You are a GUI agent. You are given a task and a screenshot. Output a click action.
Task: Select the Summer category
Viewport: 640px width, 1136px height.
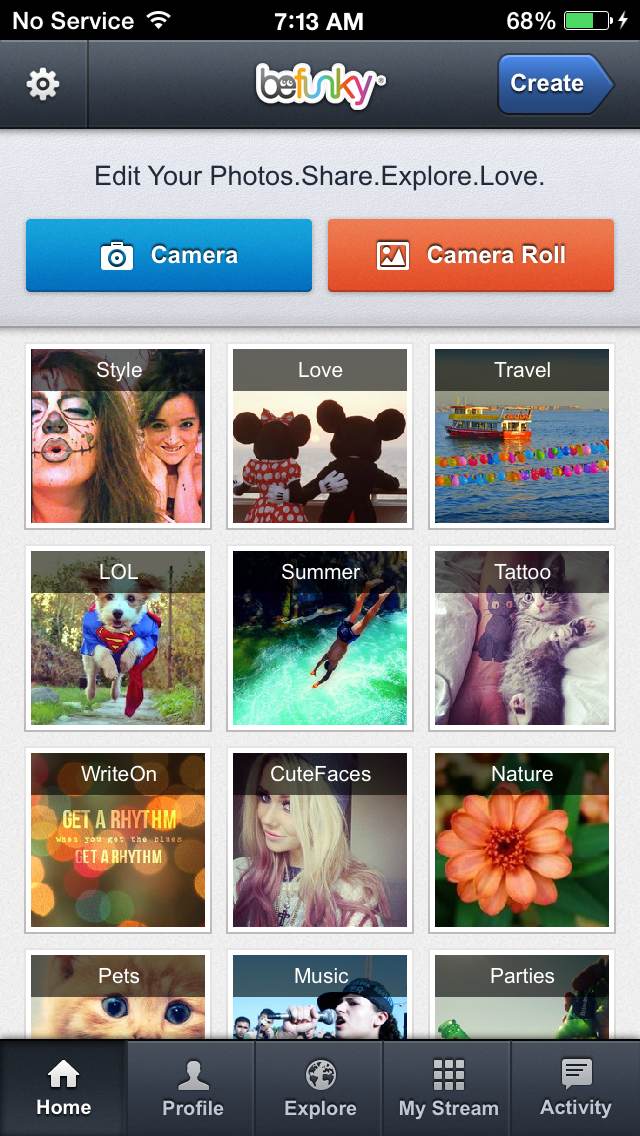point(320,638)
